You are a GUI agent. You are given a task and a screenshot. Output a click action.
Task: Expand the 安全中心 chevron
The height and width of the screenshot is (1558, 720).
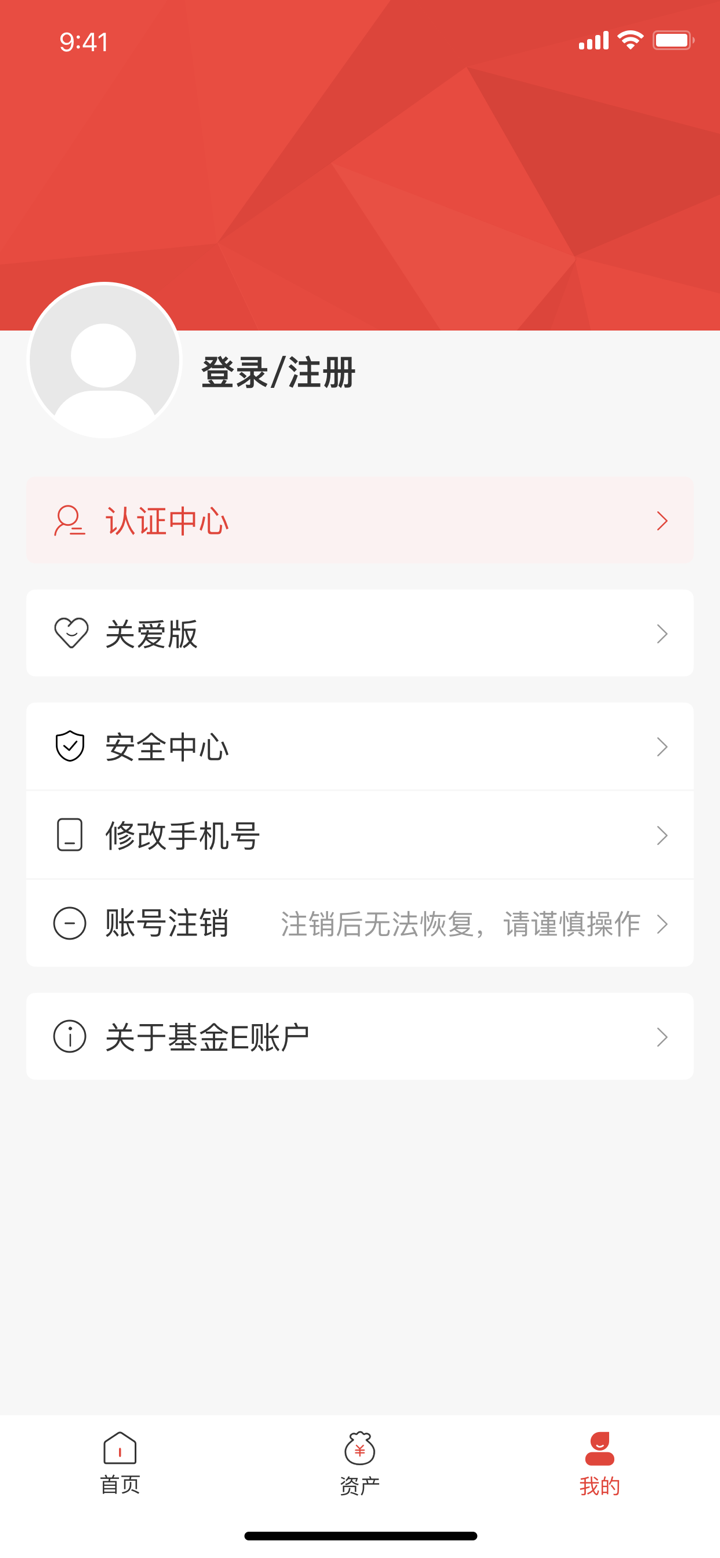point(662,746)
